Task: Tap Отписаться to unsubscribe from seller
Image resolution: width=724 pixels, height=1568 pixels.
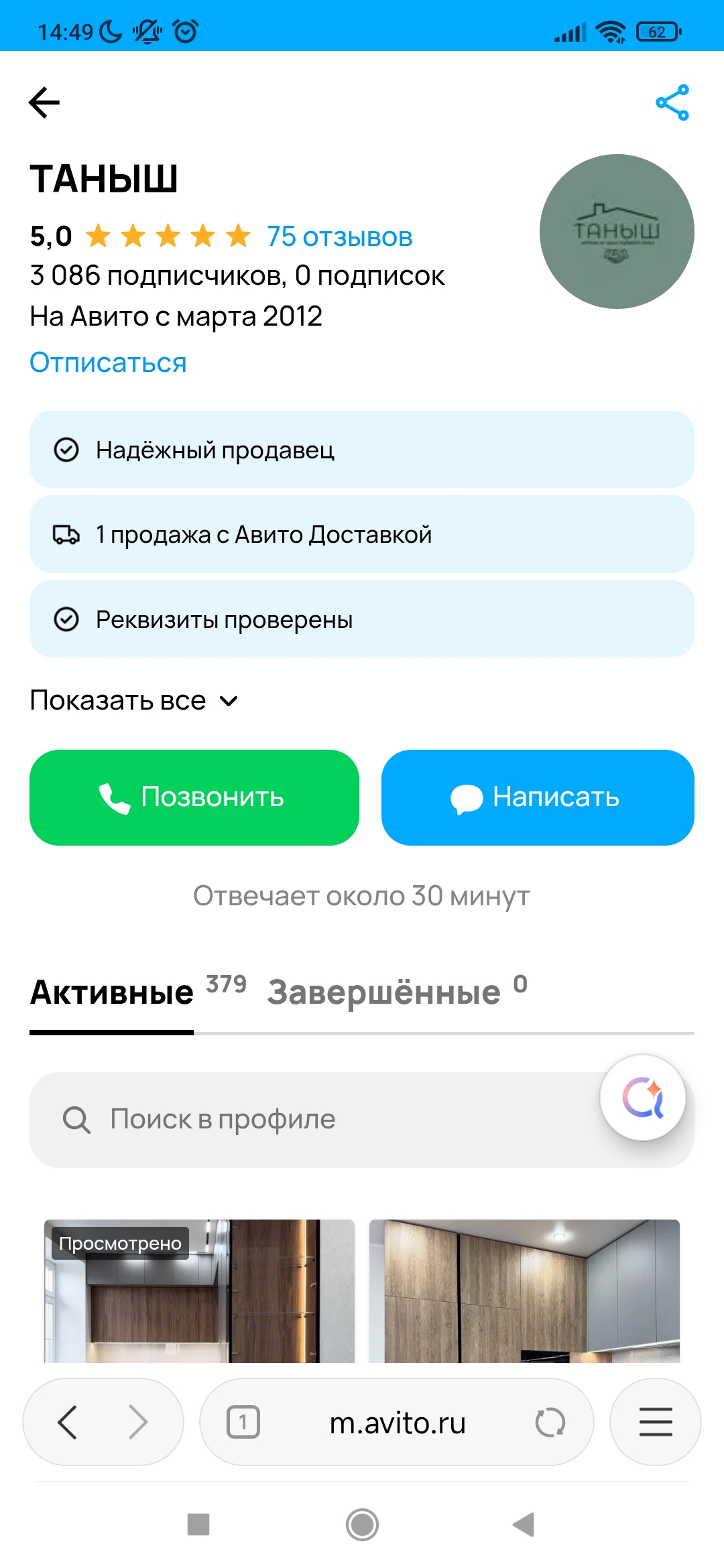Action: [x=108, y=363]
